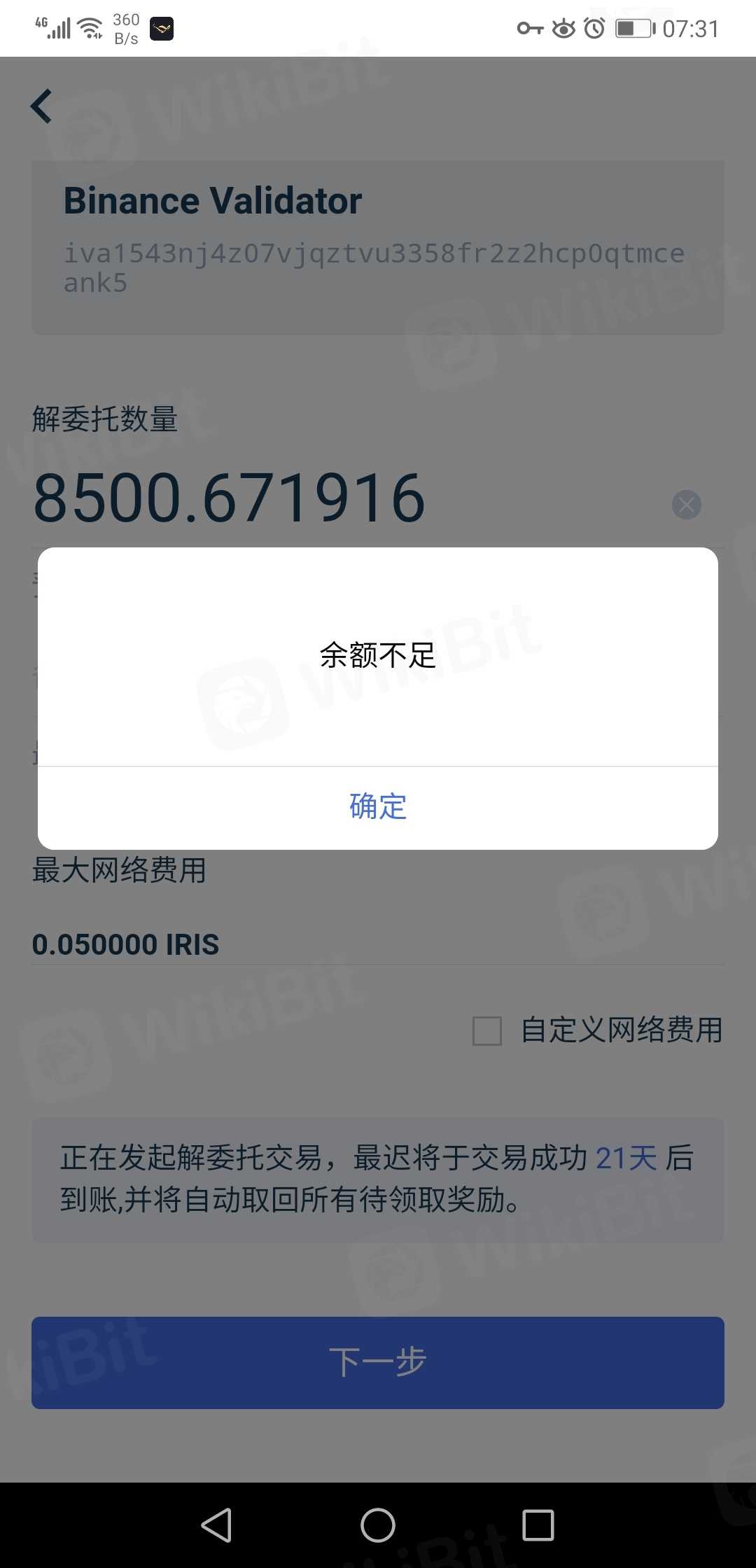This screenshot has width=756, height=1568.
Task: Tap the system home button
Action: click(378, 1525)
